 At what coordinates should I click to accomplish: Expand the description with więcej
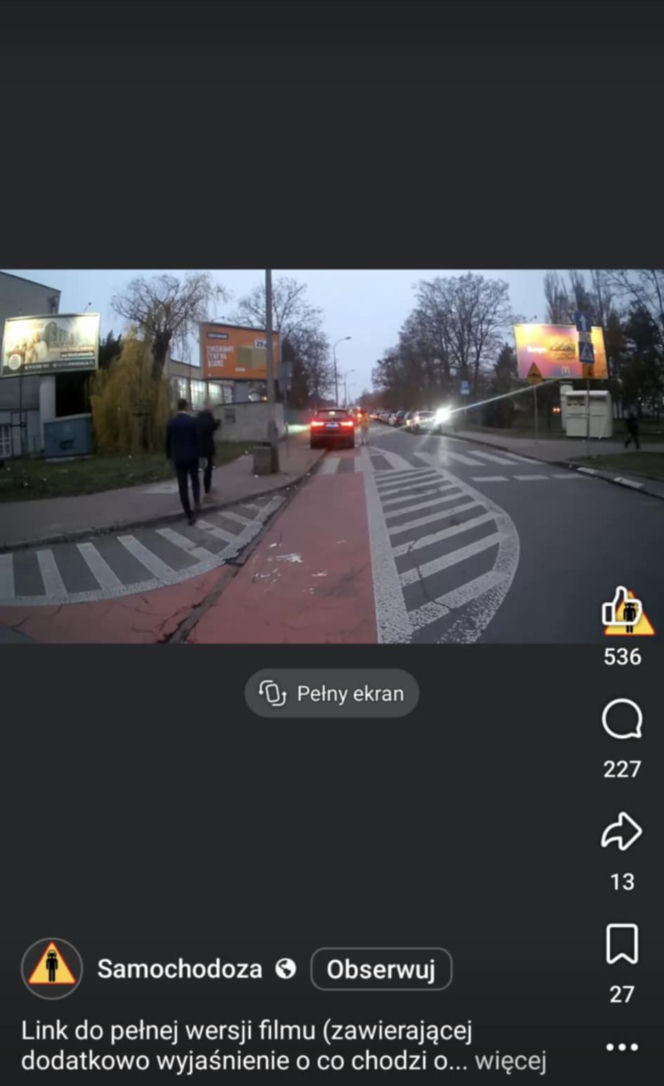click(510, 1059)
